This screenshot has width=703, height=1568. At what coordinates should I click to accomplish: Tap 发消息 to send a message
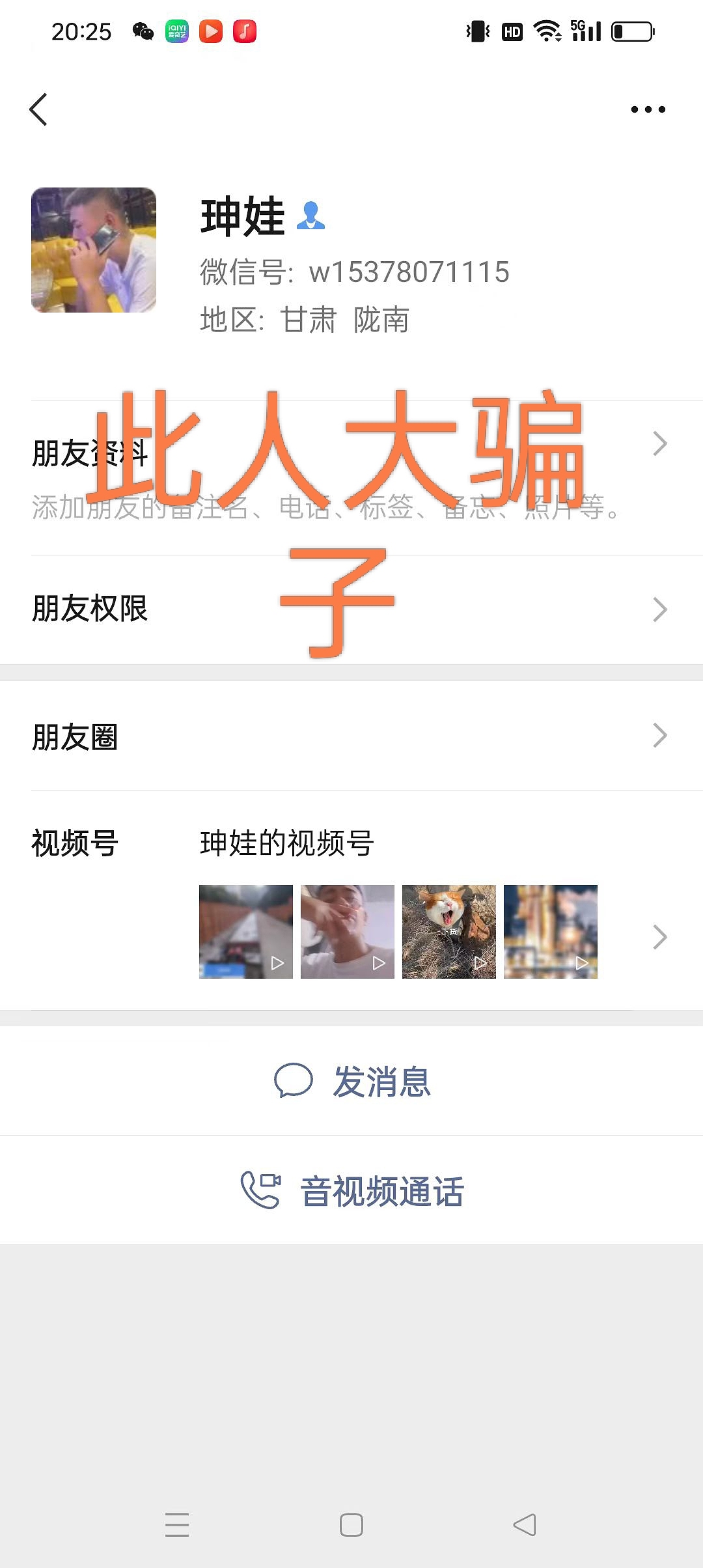click(351, 1081)
